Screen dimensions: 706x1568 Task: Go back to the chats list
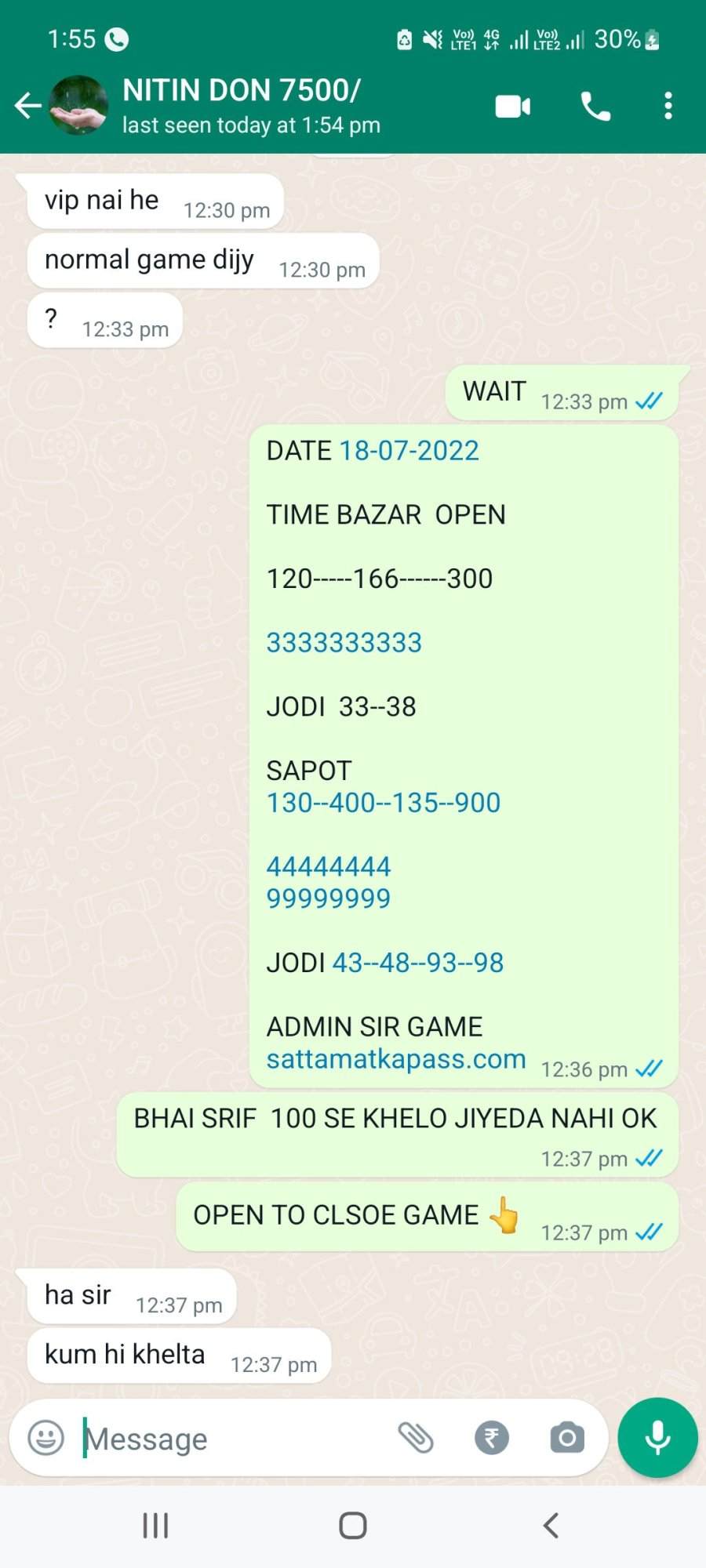[27, 105]
